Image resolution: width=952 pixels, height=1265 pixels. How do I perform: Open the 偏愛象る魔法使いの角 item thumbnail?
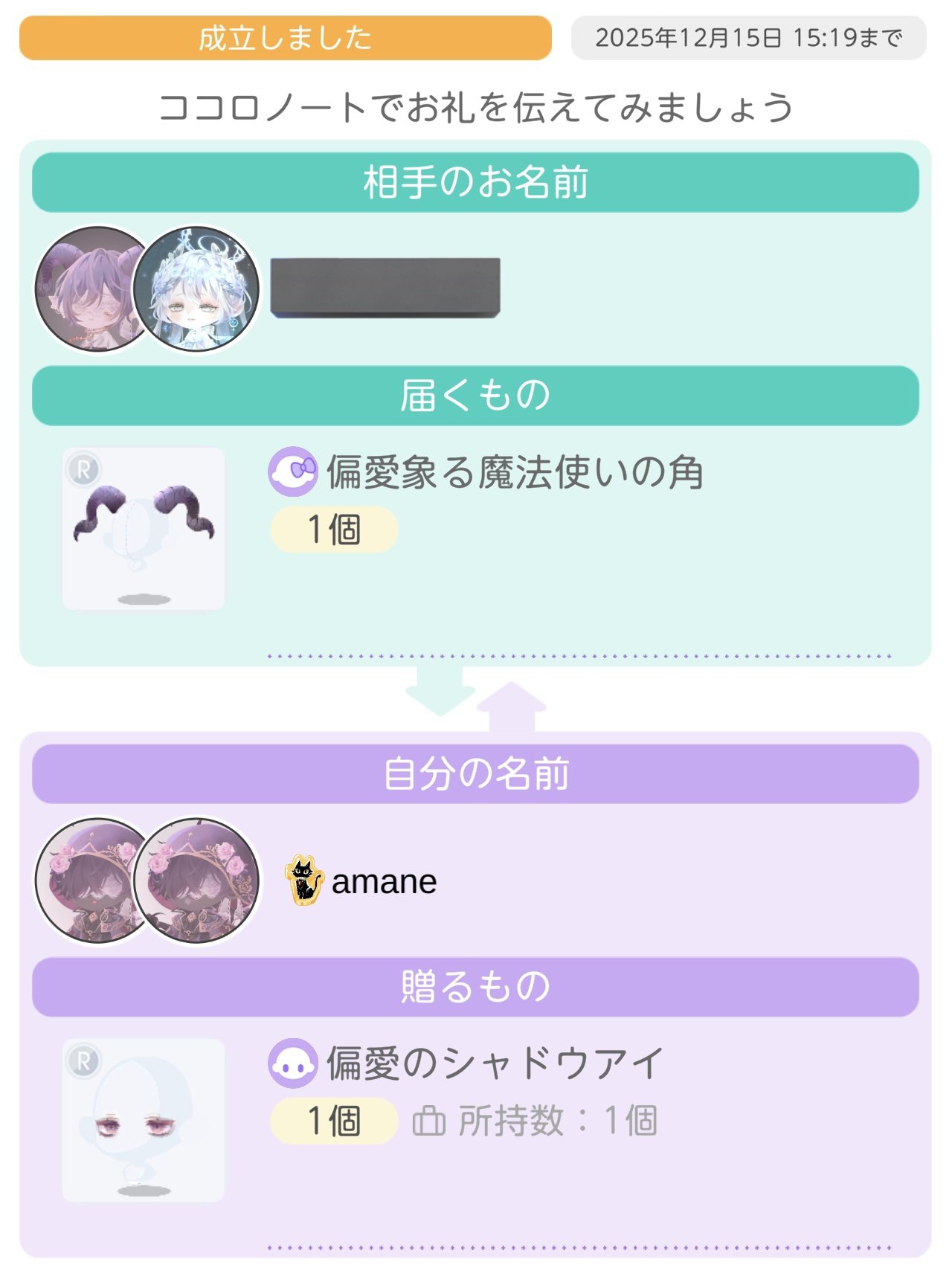point(144,529)
